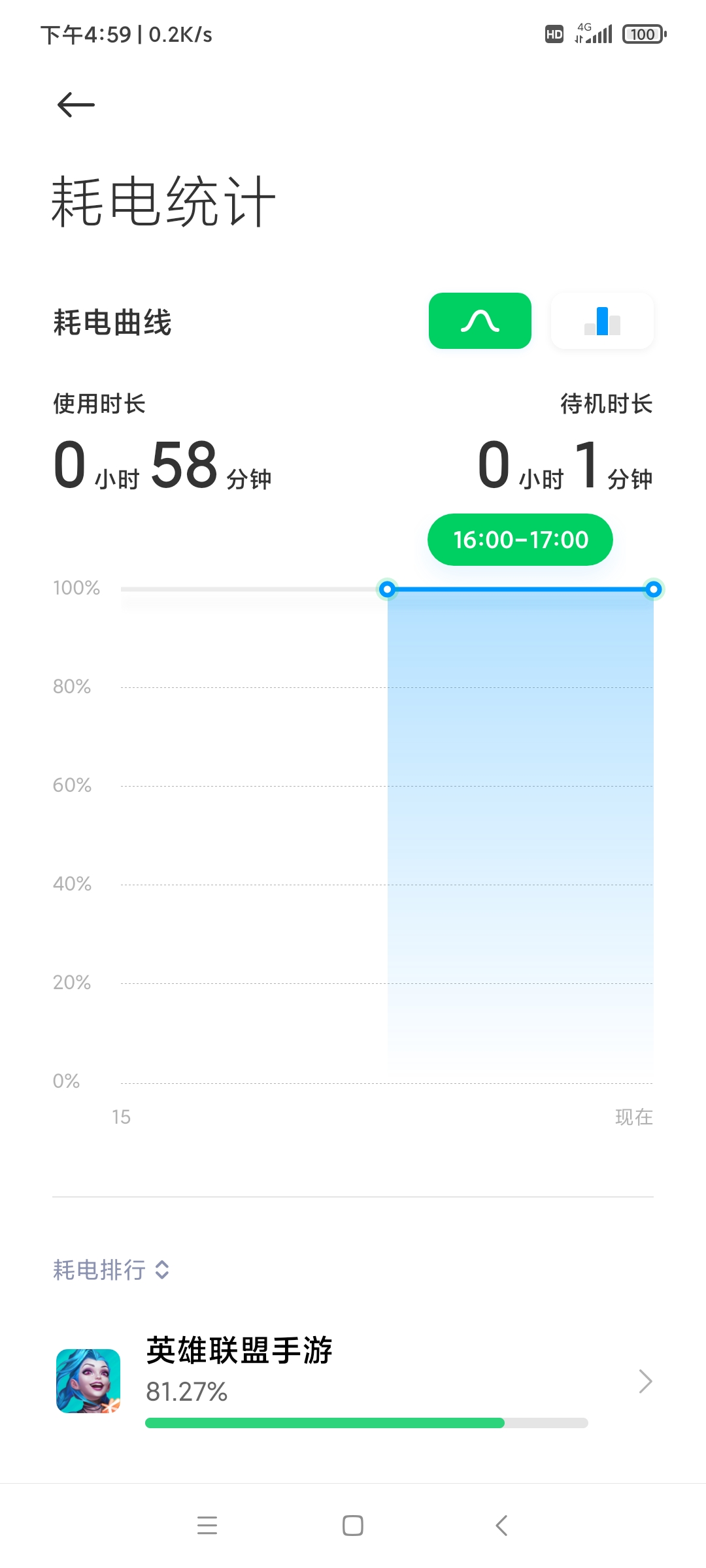706x1568 pixels.
Task: Tap the 16:00–17:00 time range bubble
Action: (520, 540)
